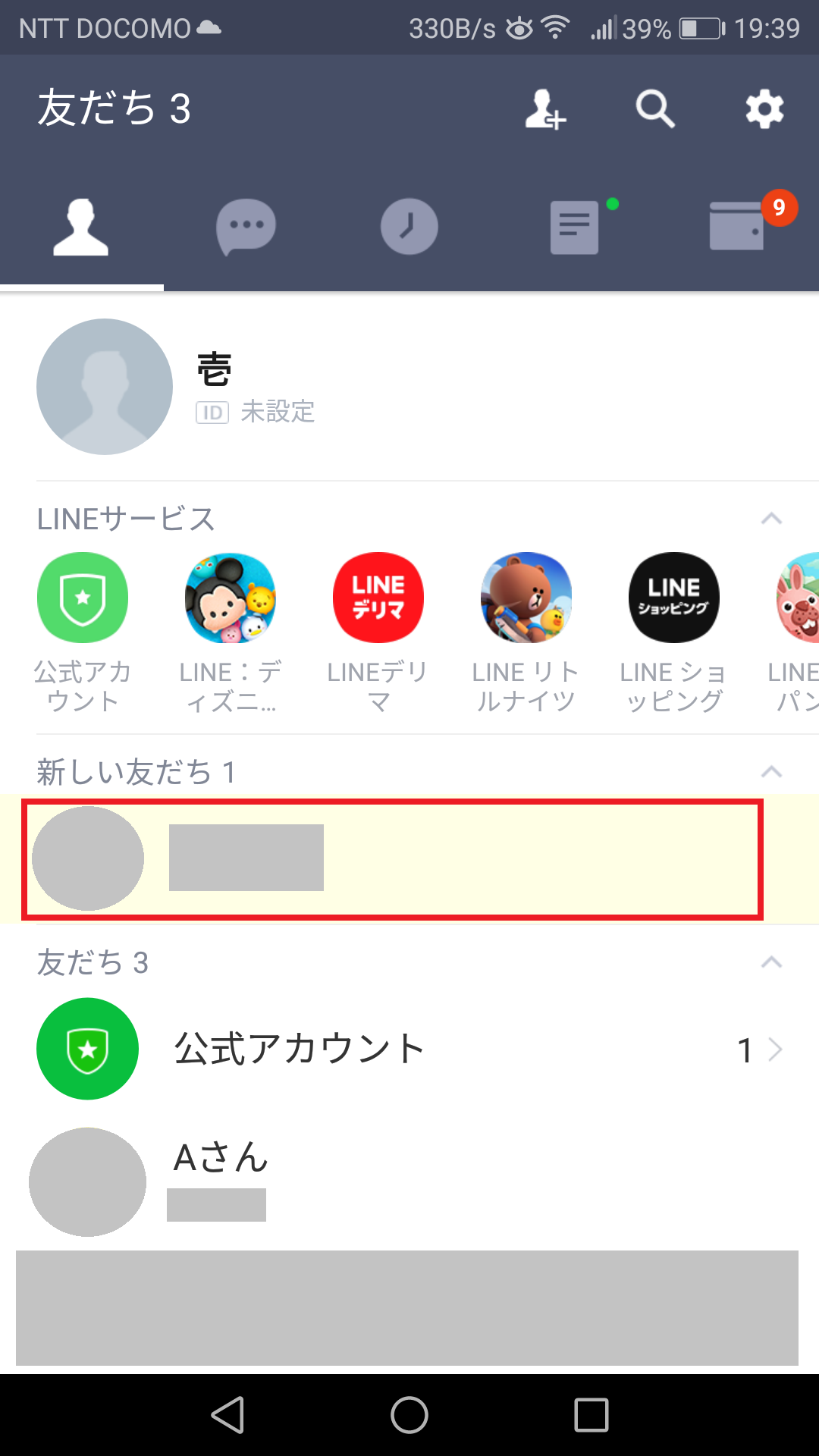
Task: Switch to the timeline clock tab
Action: [409, 227]
